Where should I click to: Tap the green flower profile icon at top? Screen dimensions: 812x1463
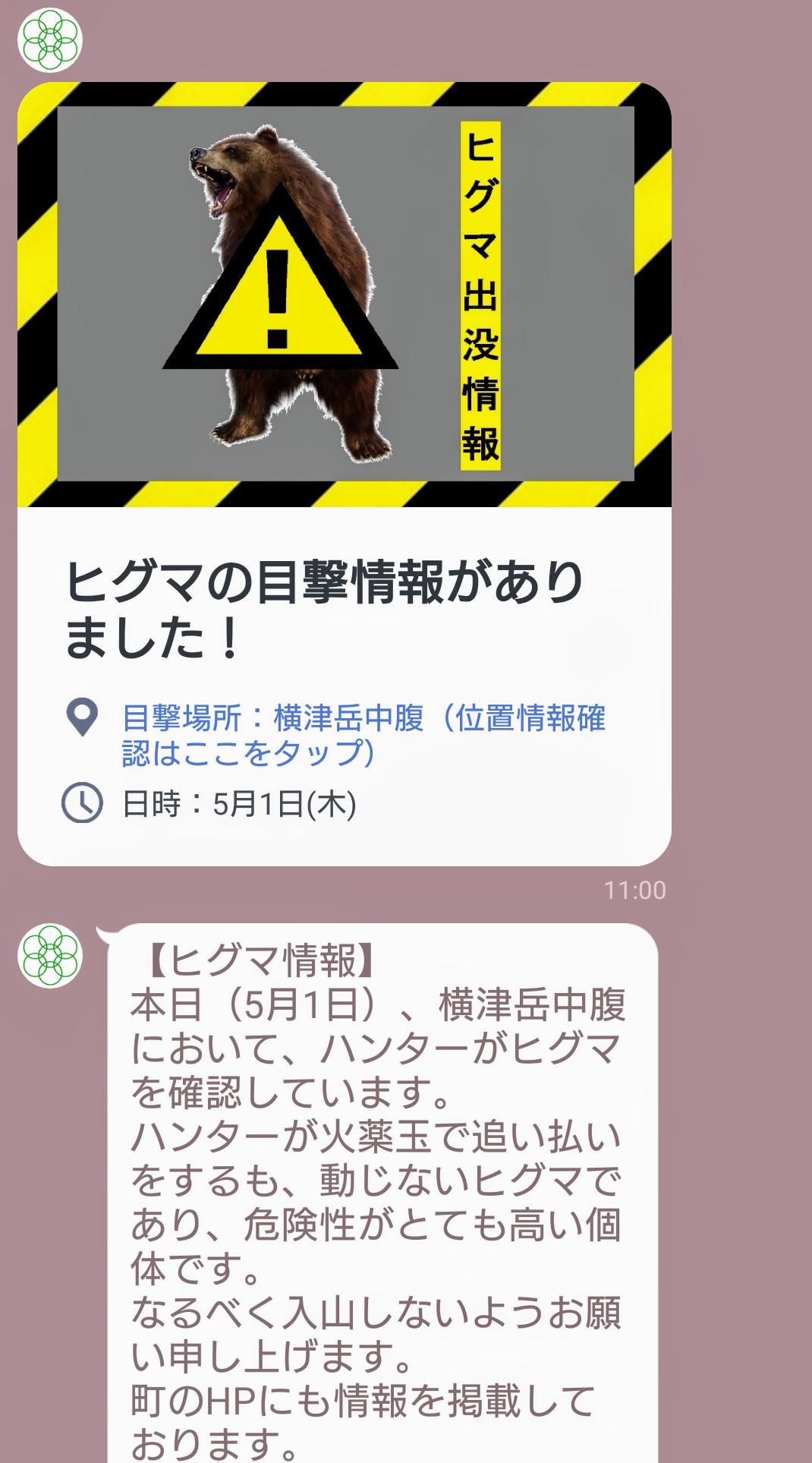(49, 42)
